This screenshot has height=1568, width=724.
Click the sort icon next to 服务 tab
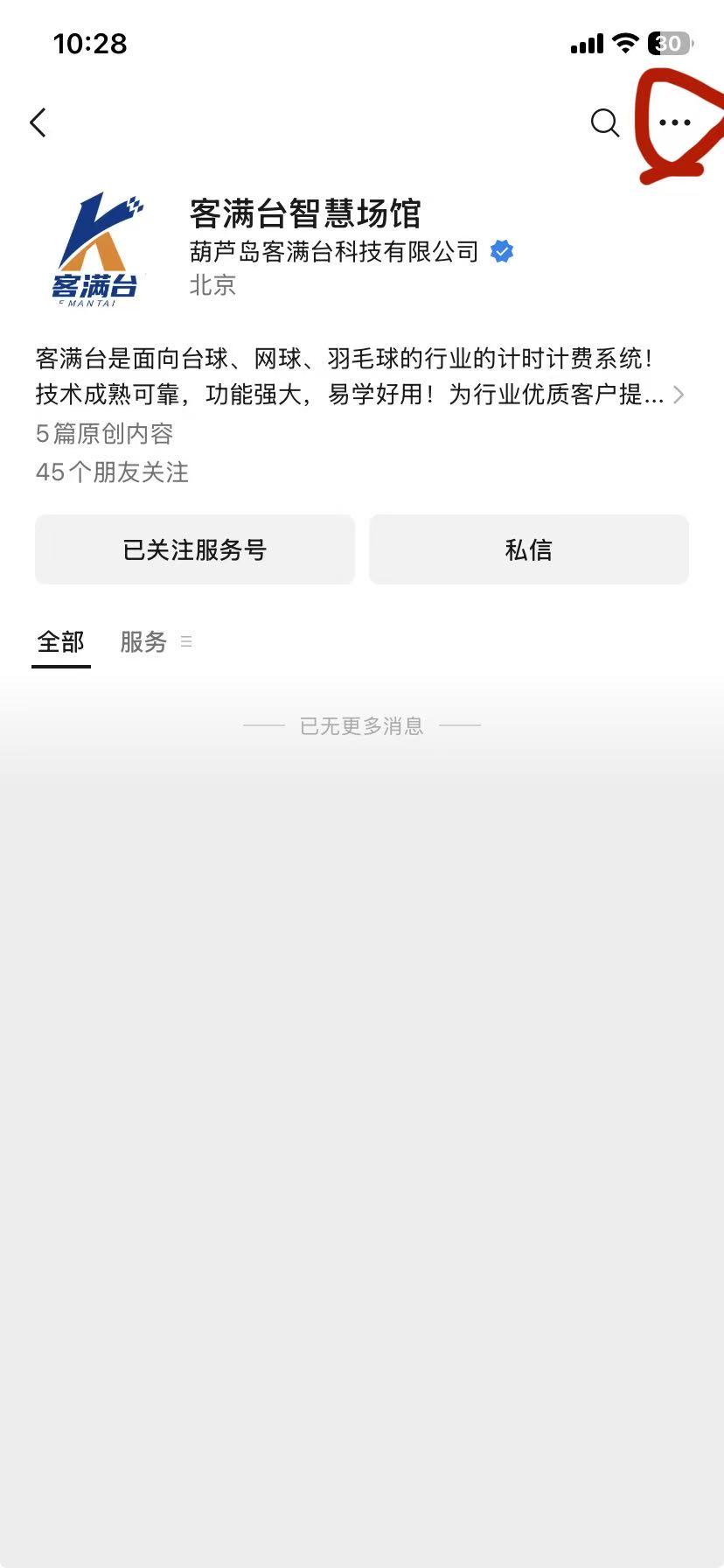click(x=185, y=641)
